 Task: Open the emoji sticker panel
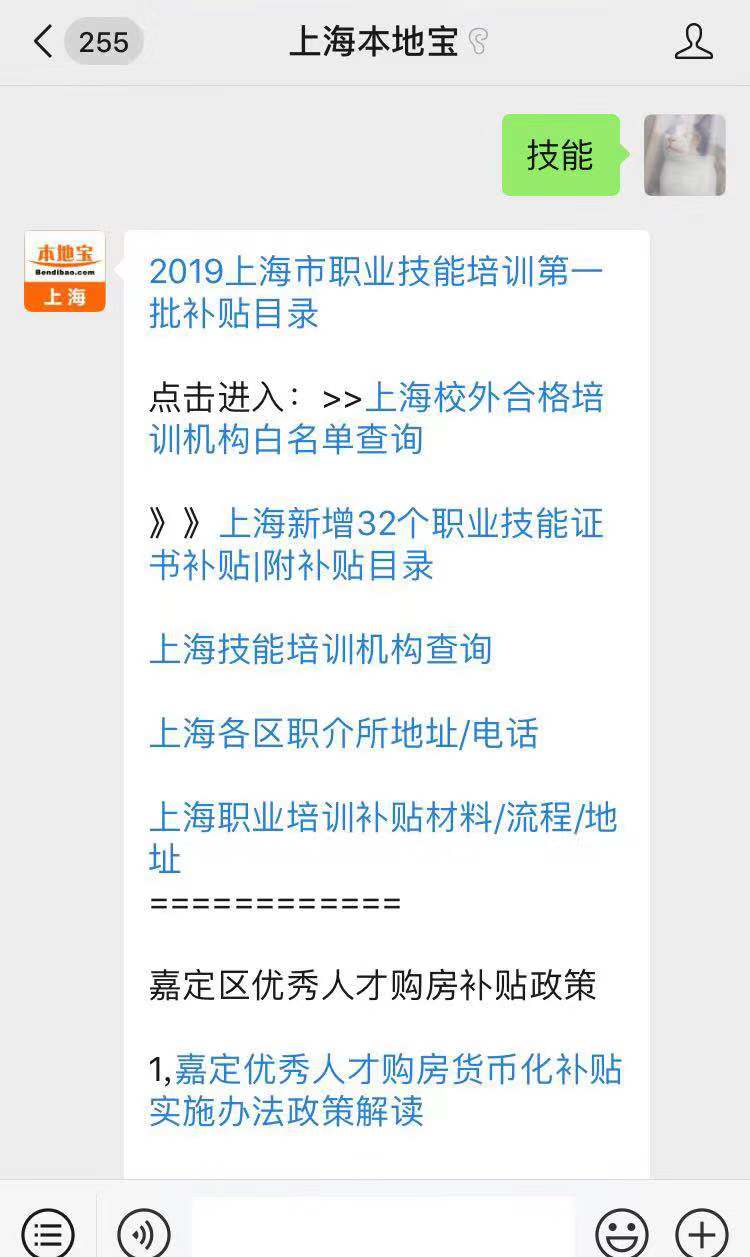[x=621, y=1233]
